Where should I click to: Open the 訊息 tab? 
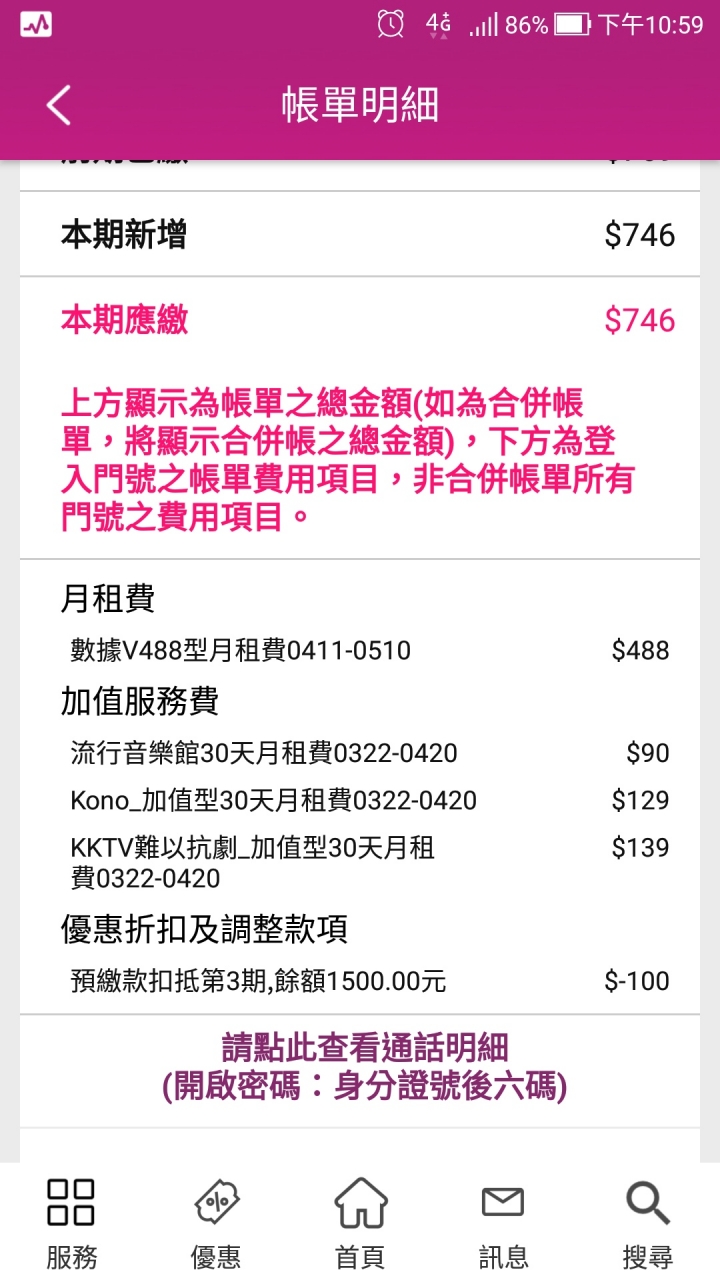point(503,1224)
